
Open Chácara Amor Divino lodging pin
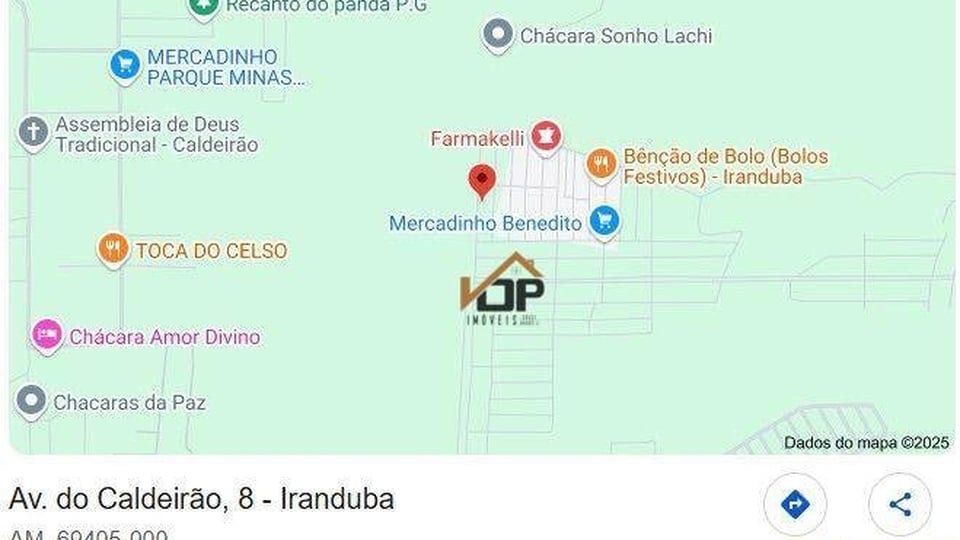(47, 336)
